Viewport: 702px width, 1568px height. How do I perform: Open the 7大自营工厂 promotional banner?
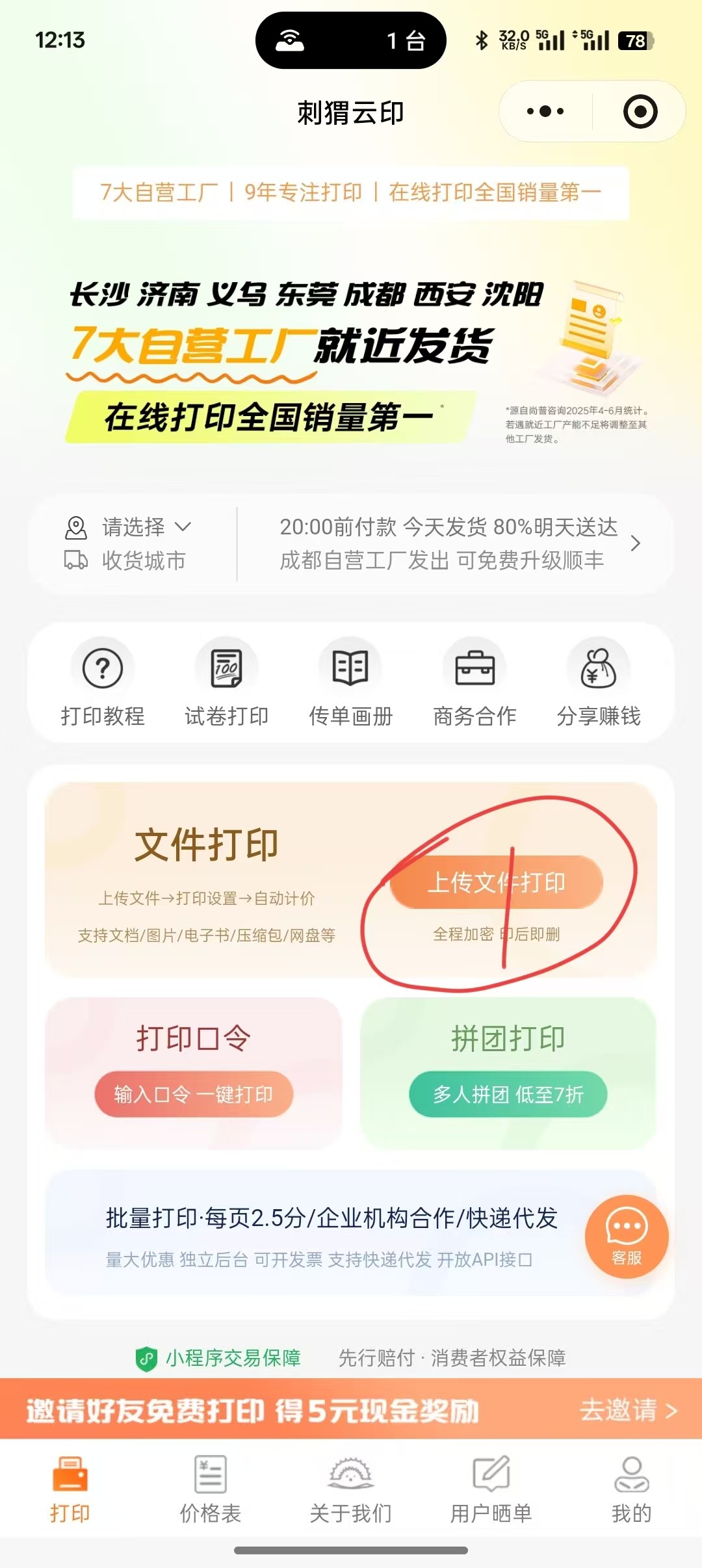351,361
